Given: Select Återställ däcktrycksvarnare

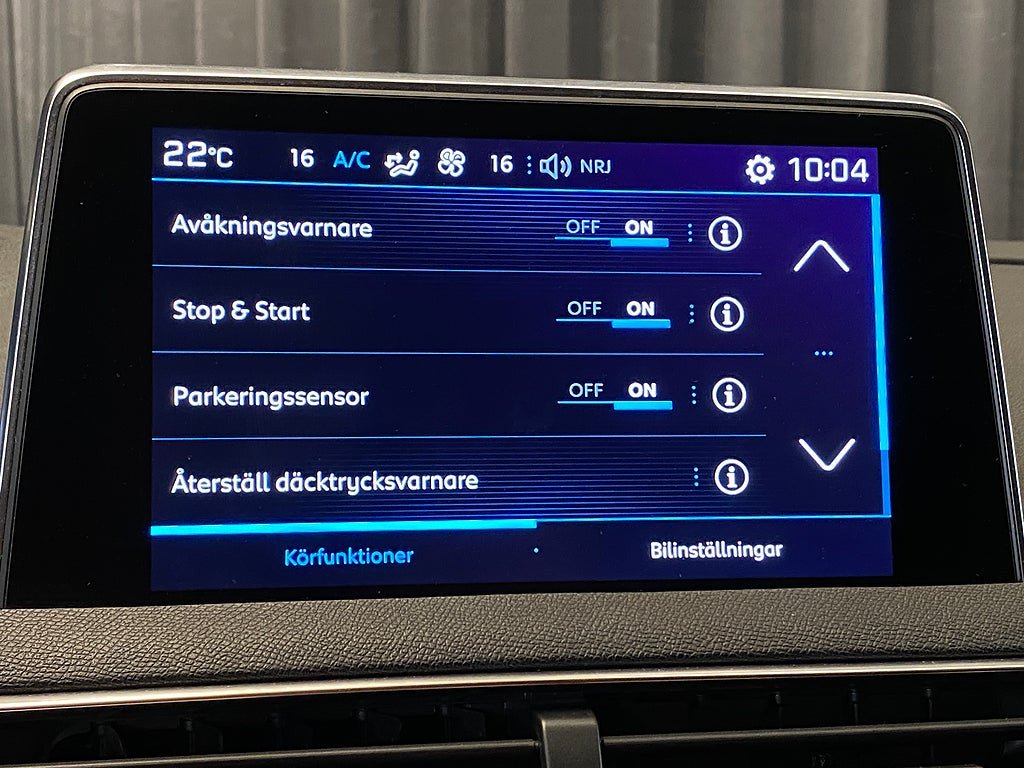Looking at the screenshot, I should (x=325, y=481).
